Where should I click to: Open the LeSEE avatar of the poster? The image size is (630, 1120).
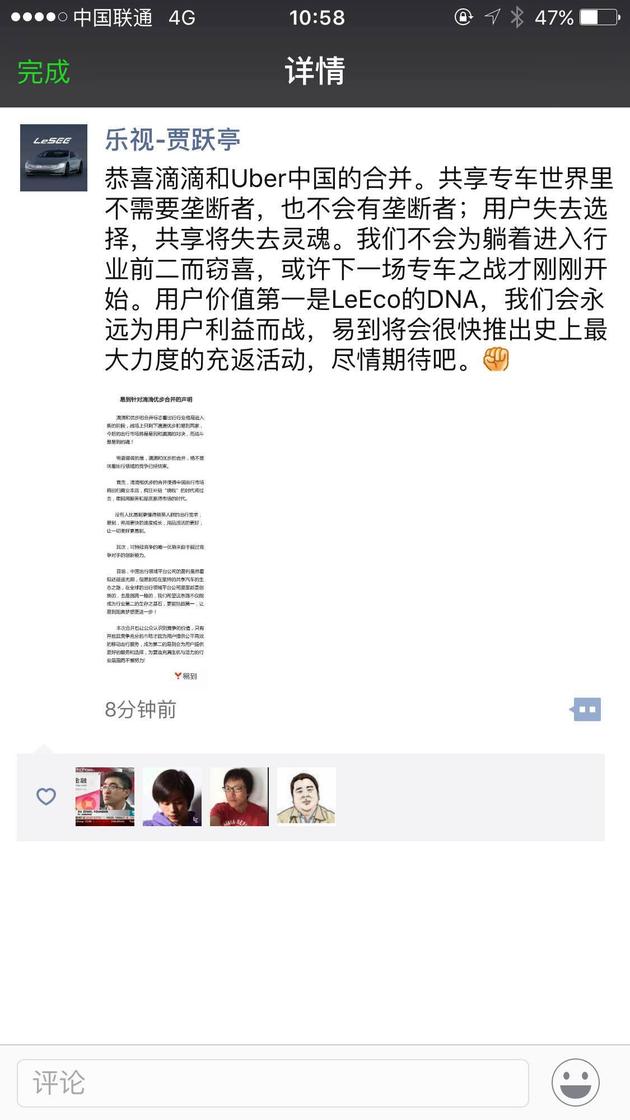pos(53,157)
